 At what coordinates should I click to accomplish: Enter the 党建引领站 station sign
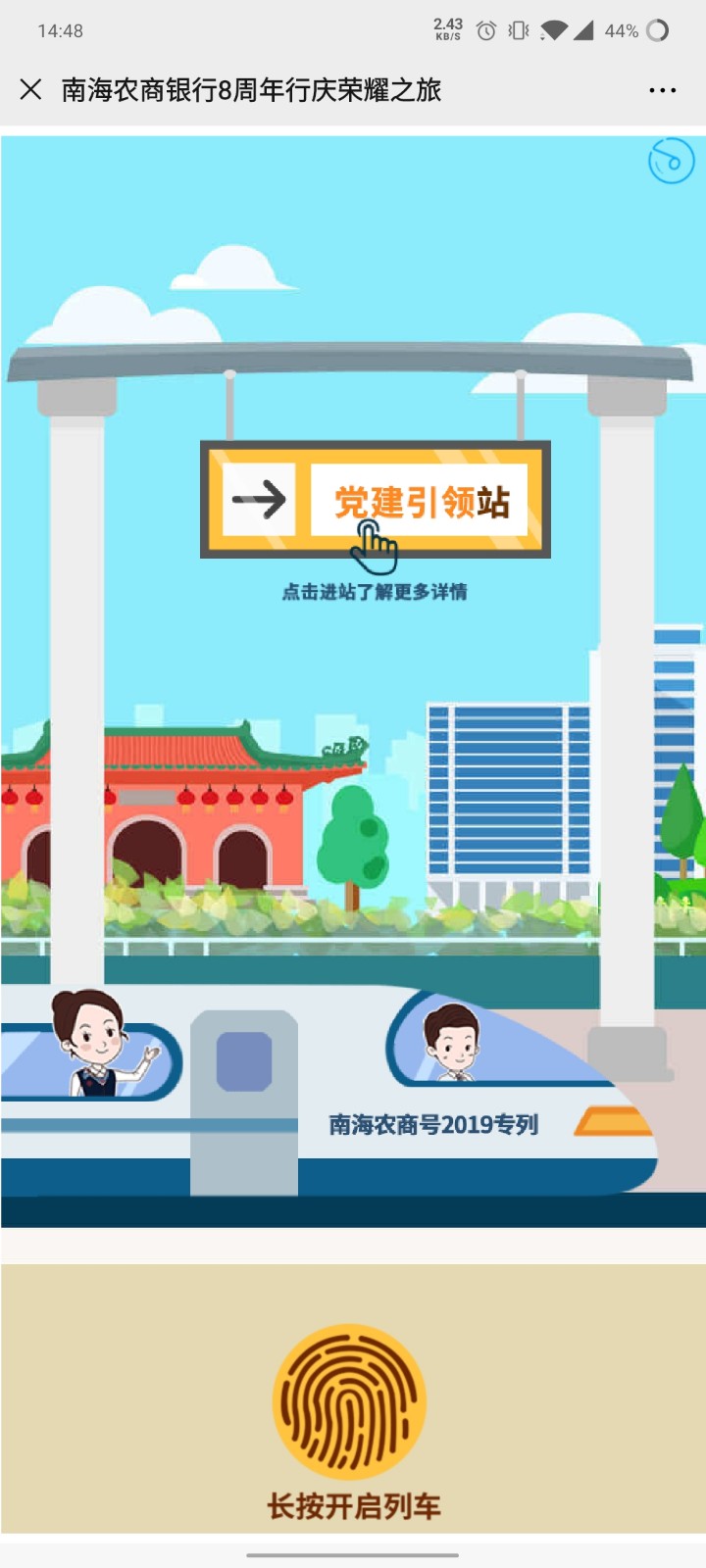(x=420, y=501)
